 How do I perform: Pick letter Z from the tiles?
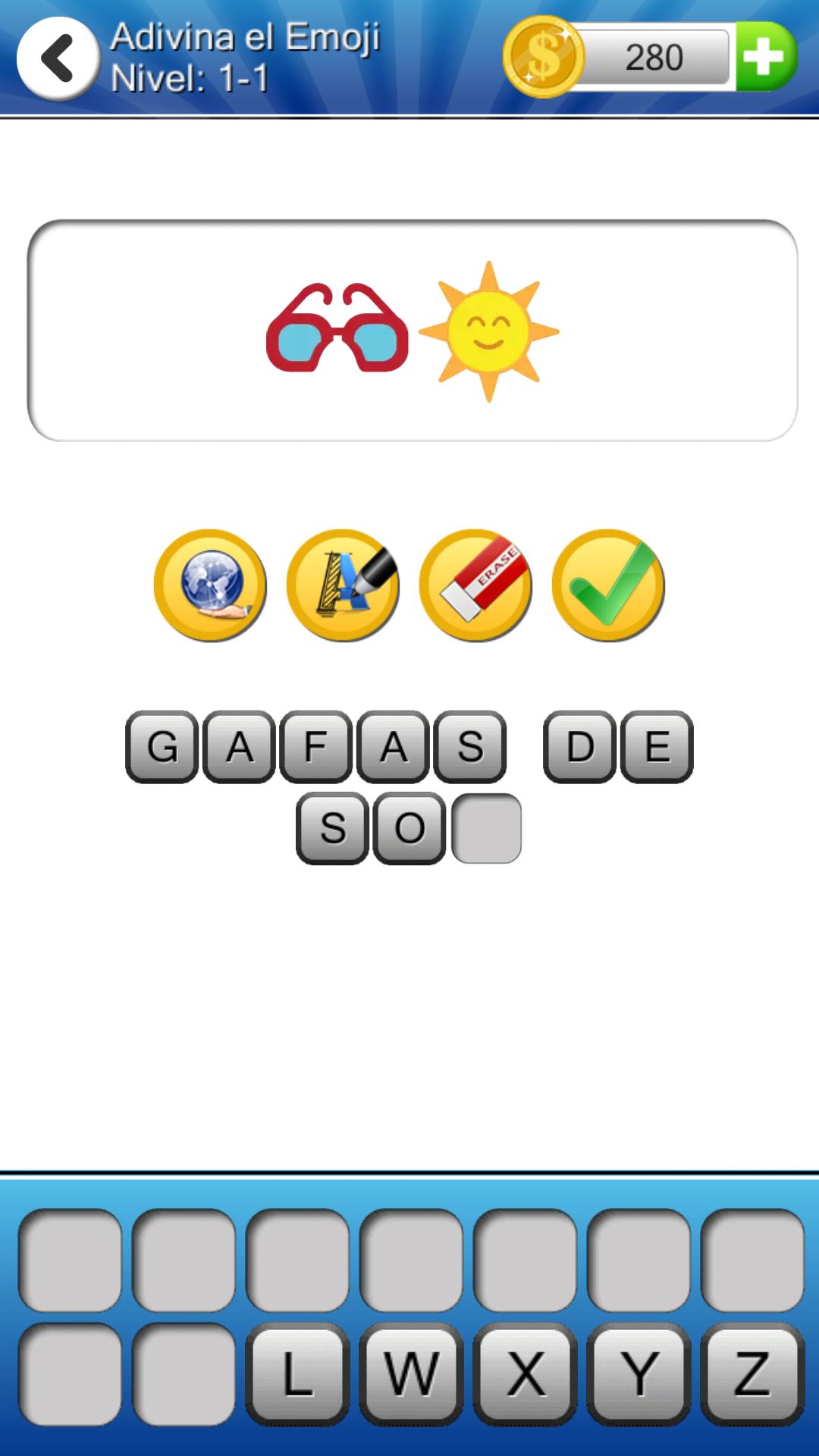752,1374
